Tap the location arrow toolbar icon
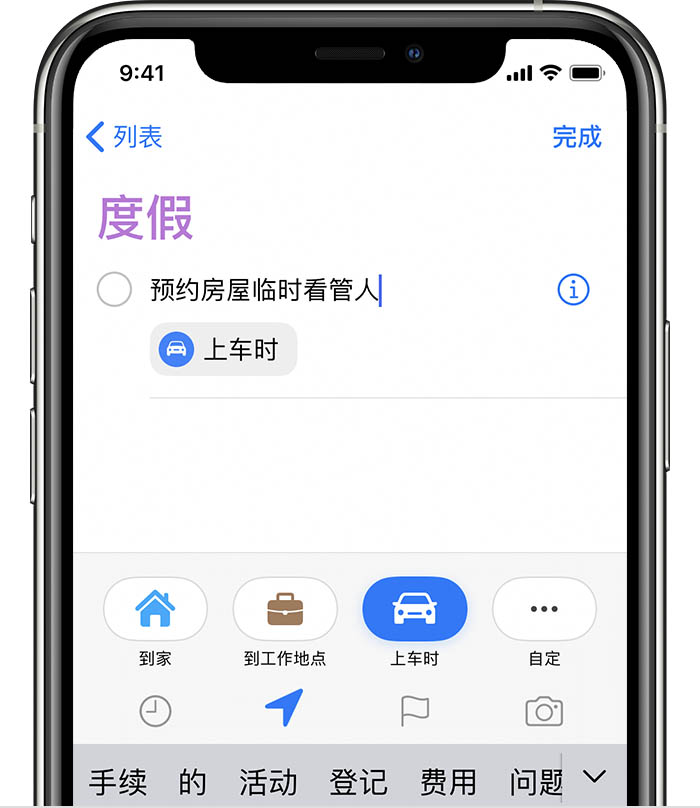 284,709
